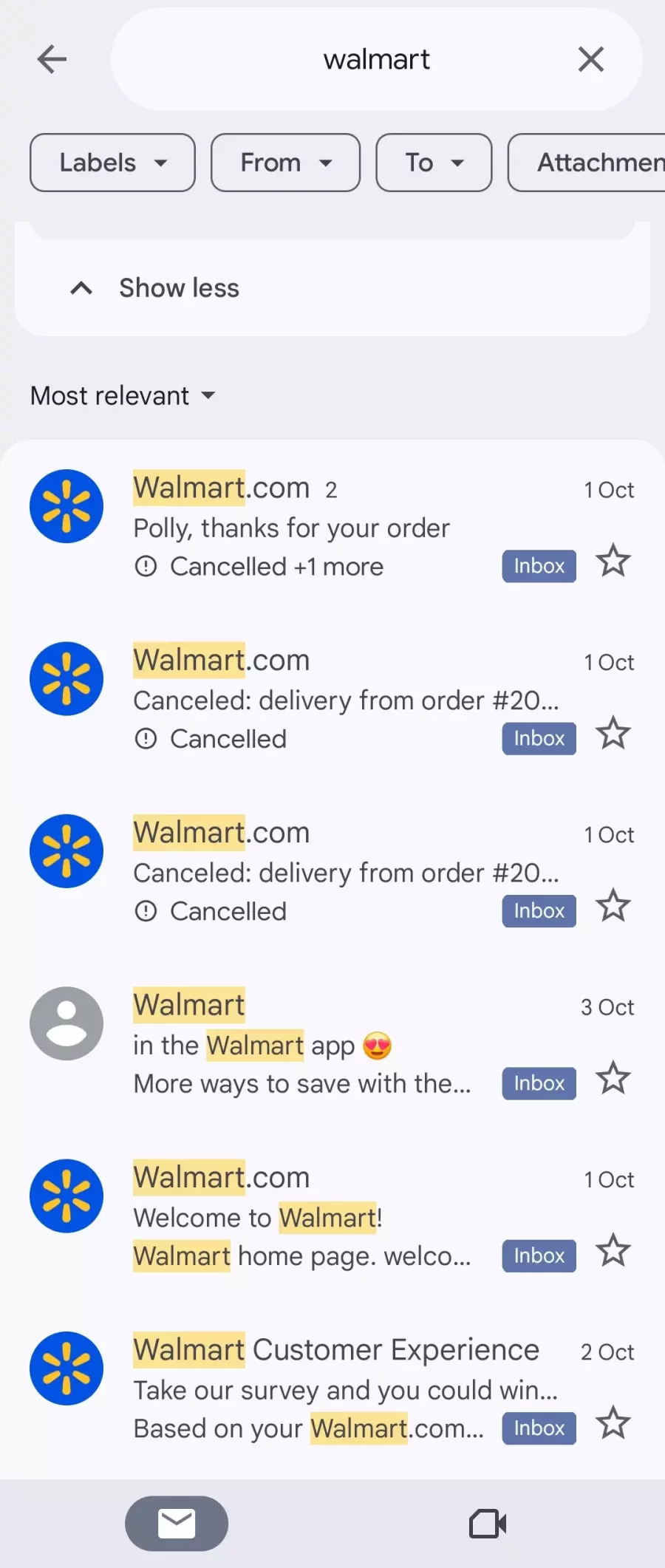The height and width of the screenshot is (1568, 665).
Task: Change the Most relevant sort order
Action: tap(123, 396)
